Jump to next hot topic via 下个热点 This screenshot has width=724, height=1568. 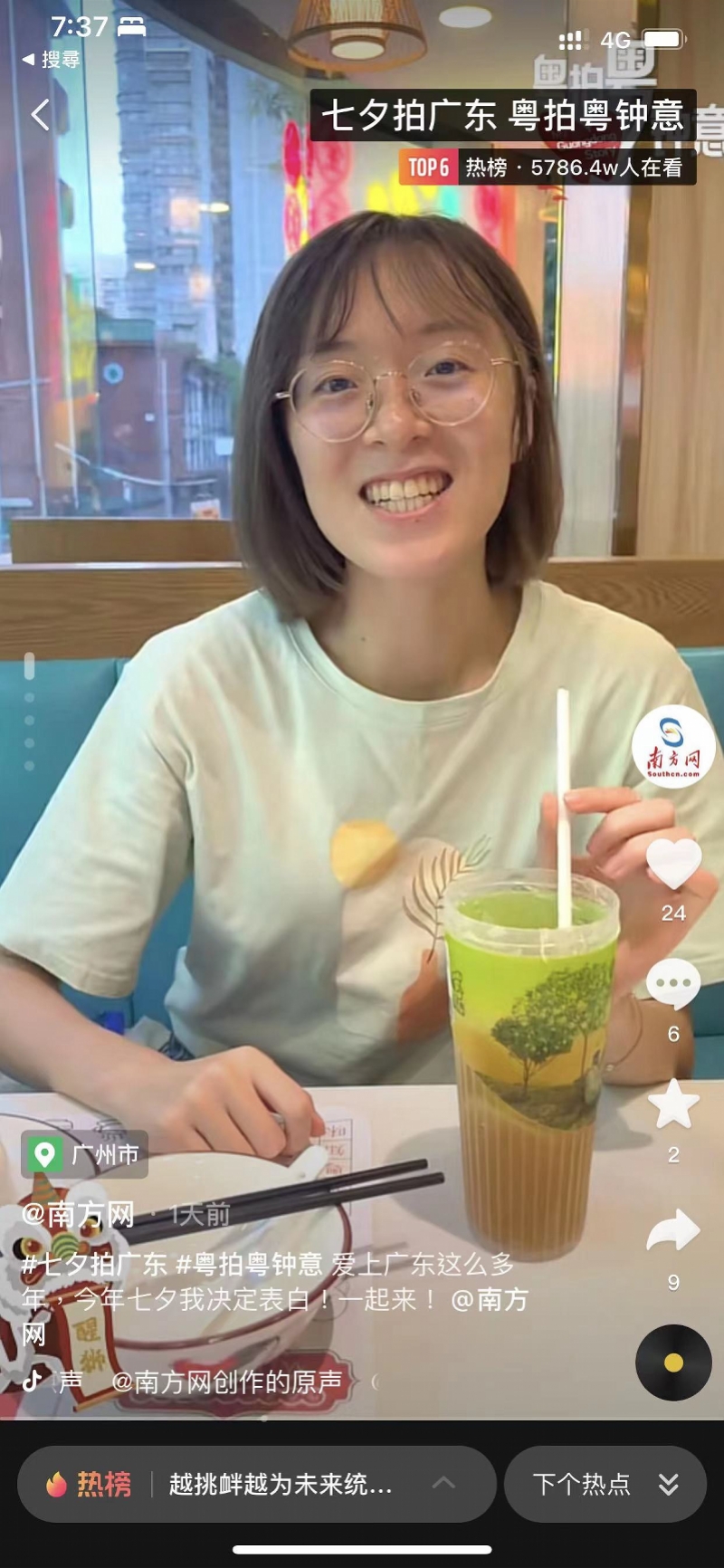click(605, 1484)
